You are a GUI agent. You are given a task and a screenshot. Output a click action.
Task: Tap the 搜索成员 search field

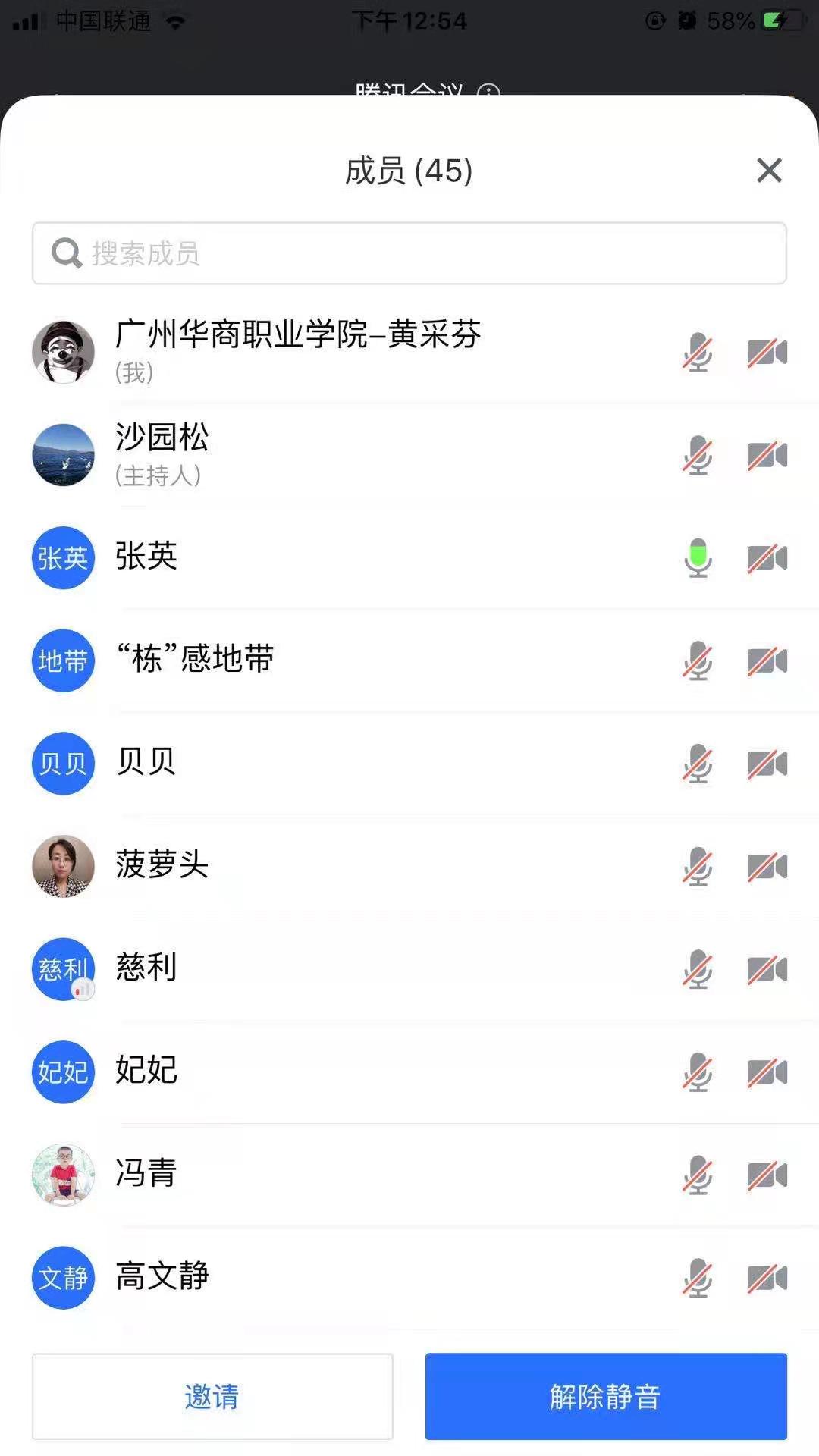pyautogui.click(x=409, y=253)
